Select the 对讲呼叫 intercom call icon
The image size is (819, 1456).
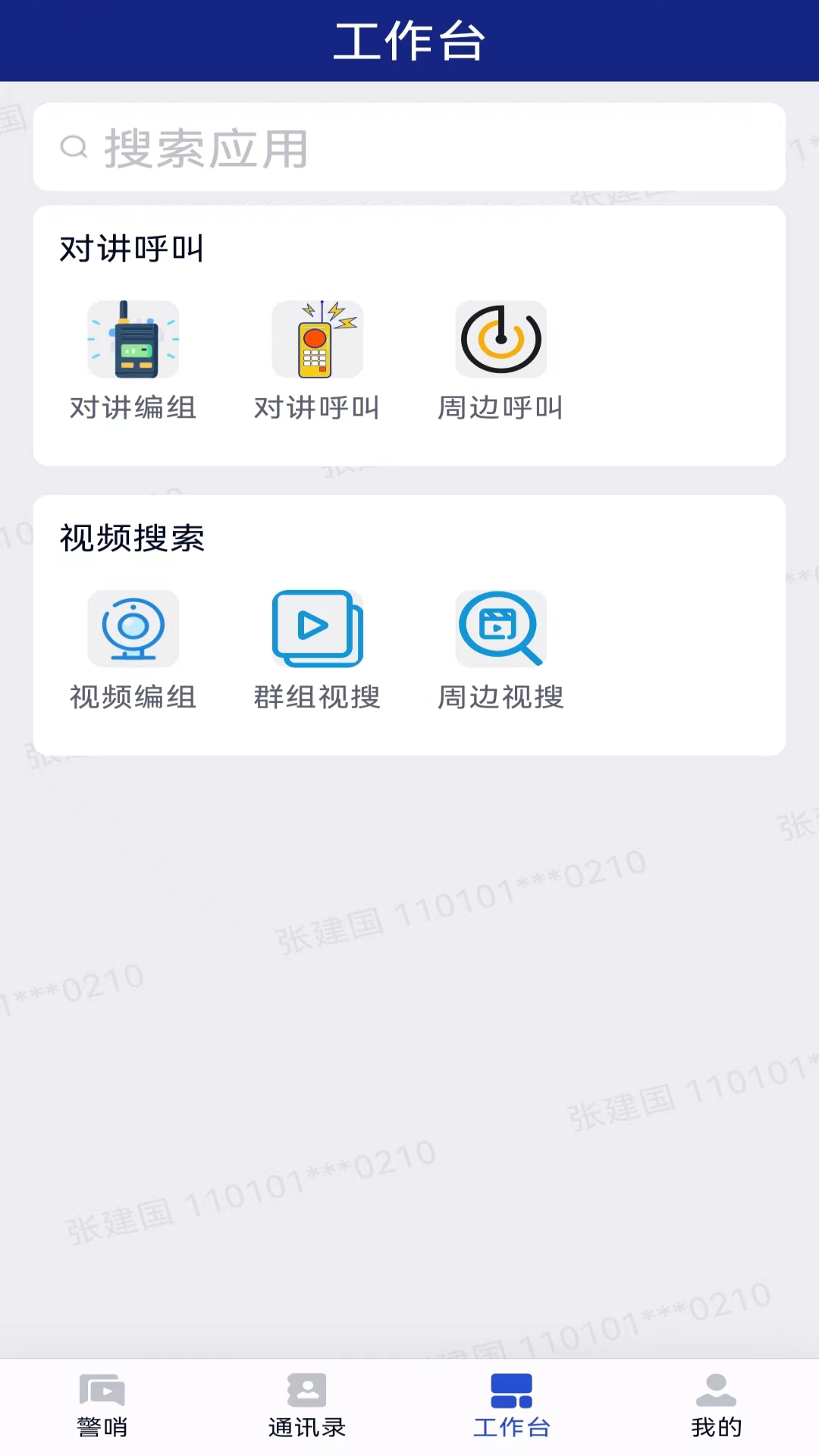pyautogui.click(x=317, y=339)
